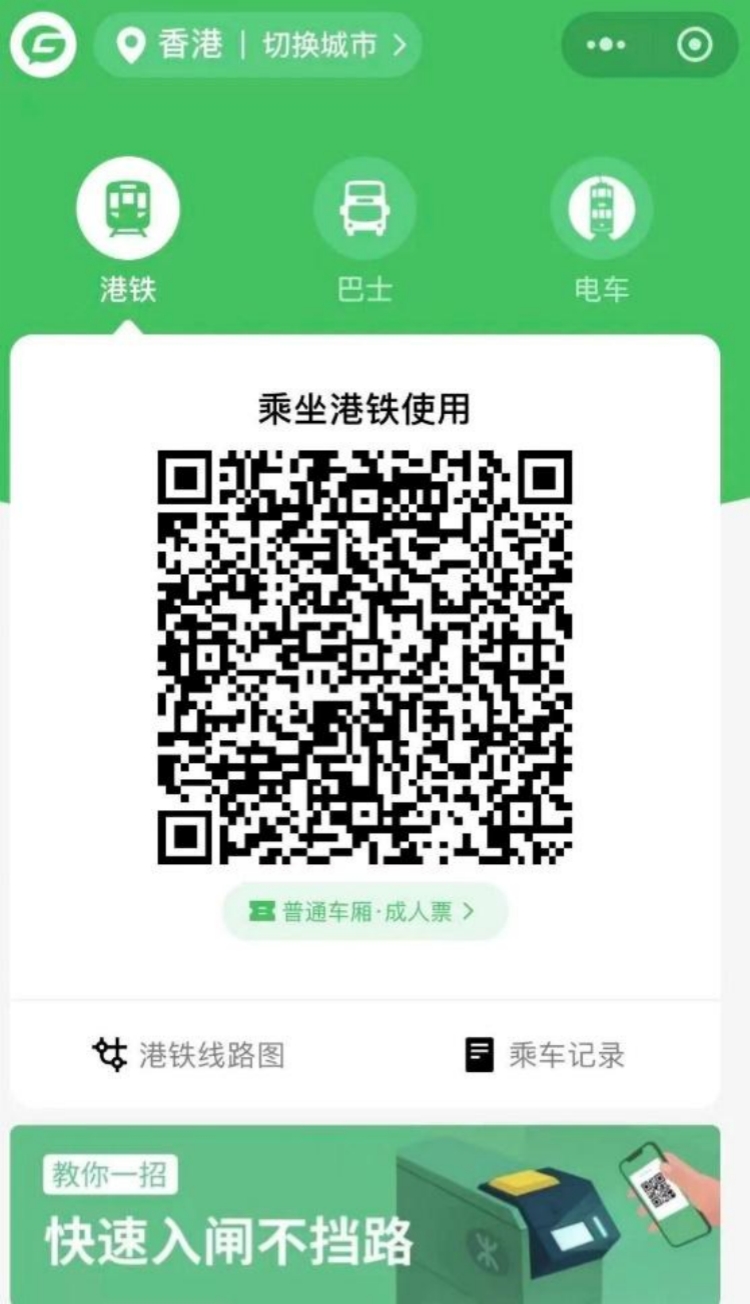Viewport: 750px width, 1304px height.
Task: Switch to the 巴士 tab
Action: point(364,232)
